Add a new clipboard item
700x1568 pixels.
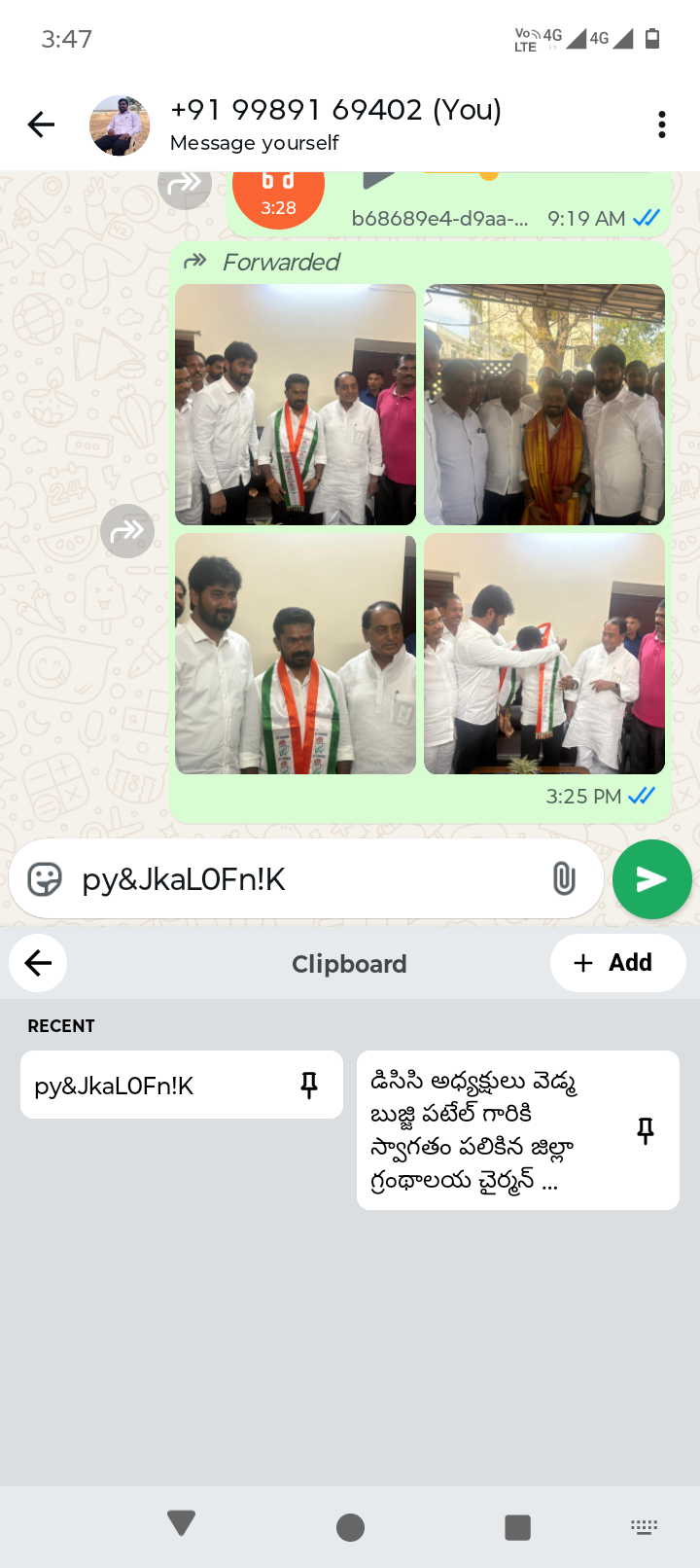point(617,963)
